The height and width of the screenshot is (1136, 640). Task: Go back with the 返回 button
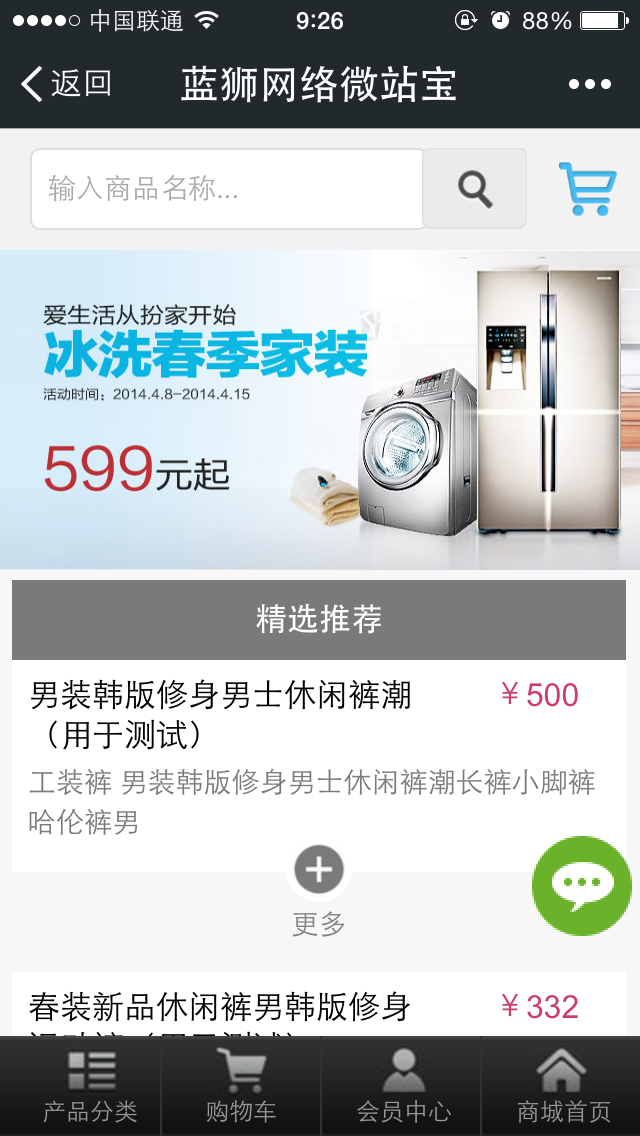tap(66, 84)
